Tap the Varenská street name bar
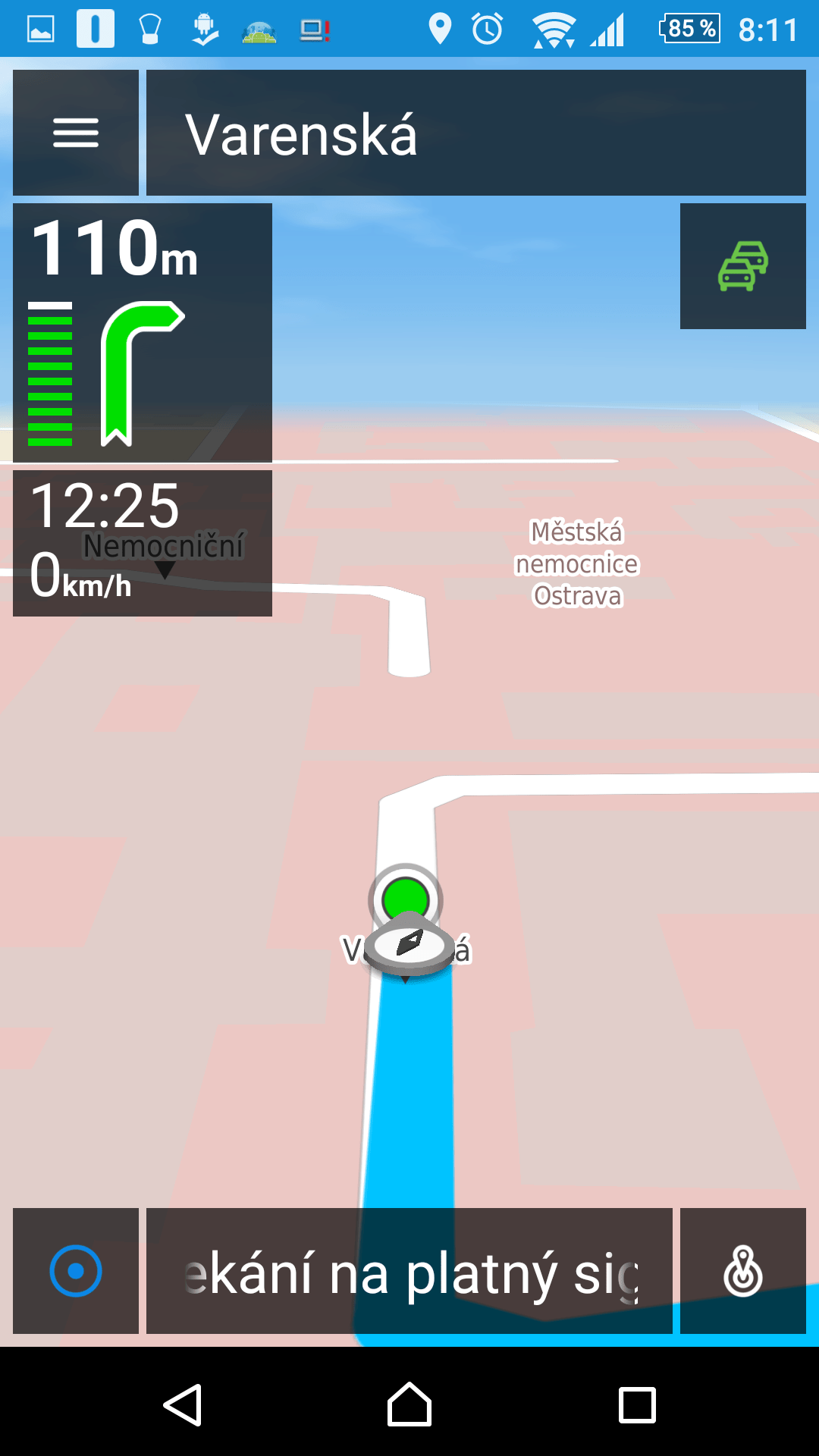Viewport: 819px width, 1456px height. click(x=476, y=133)
